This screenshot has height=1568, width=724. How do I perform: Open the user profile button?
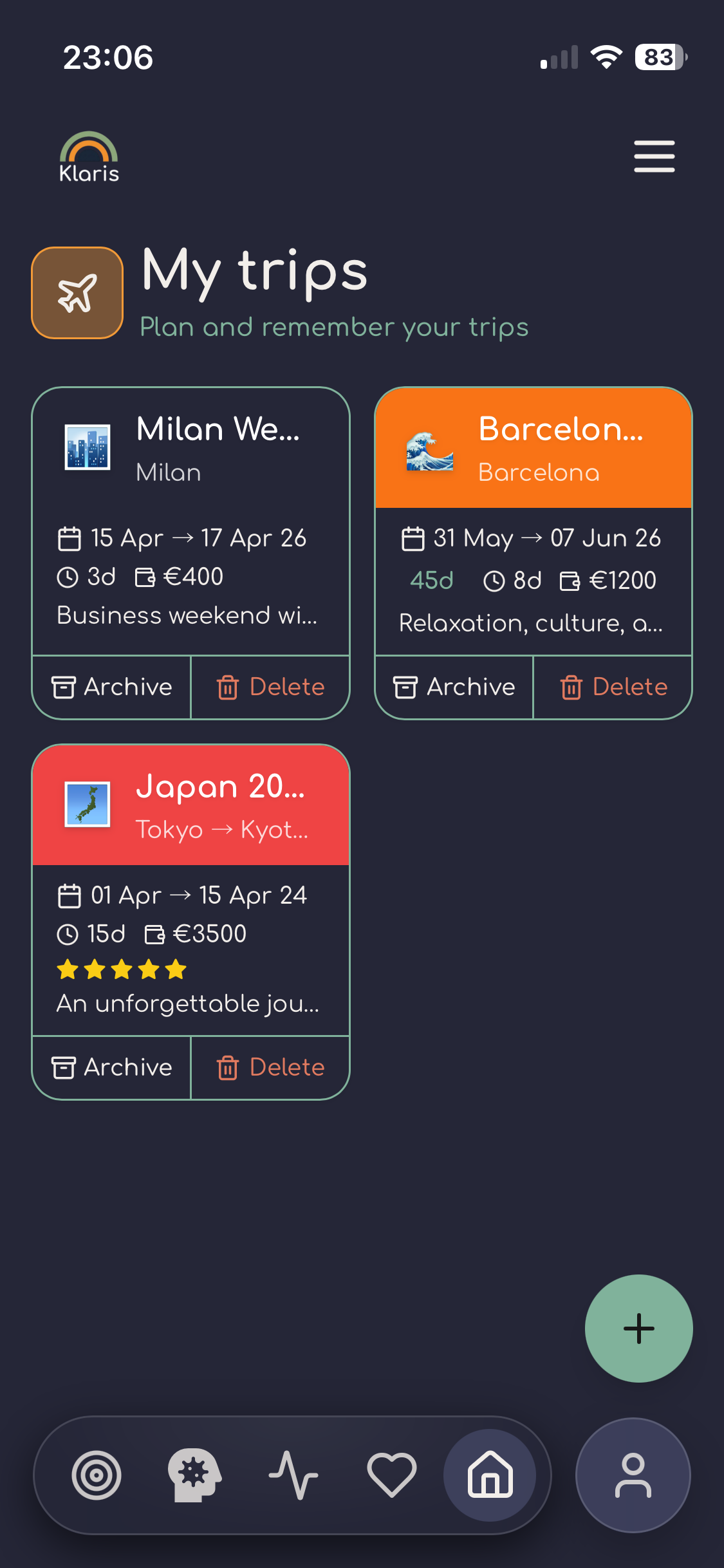(633, 1475)
